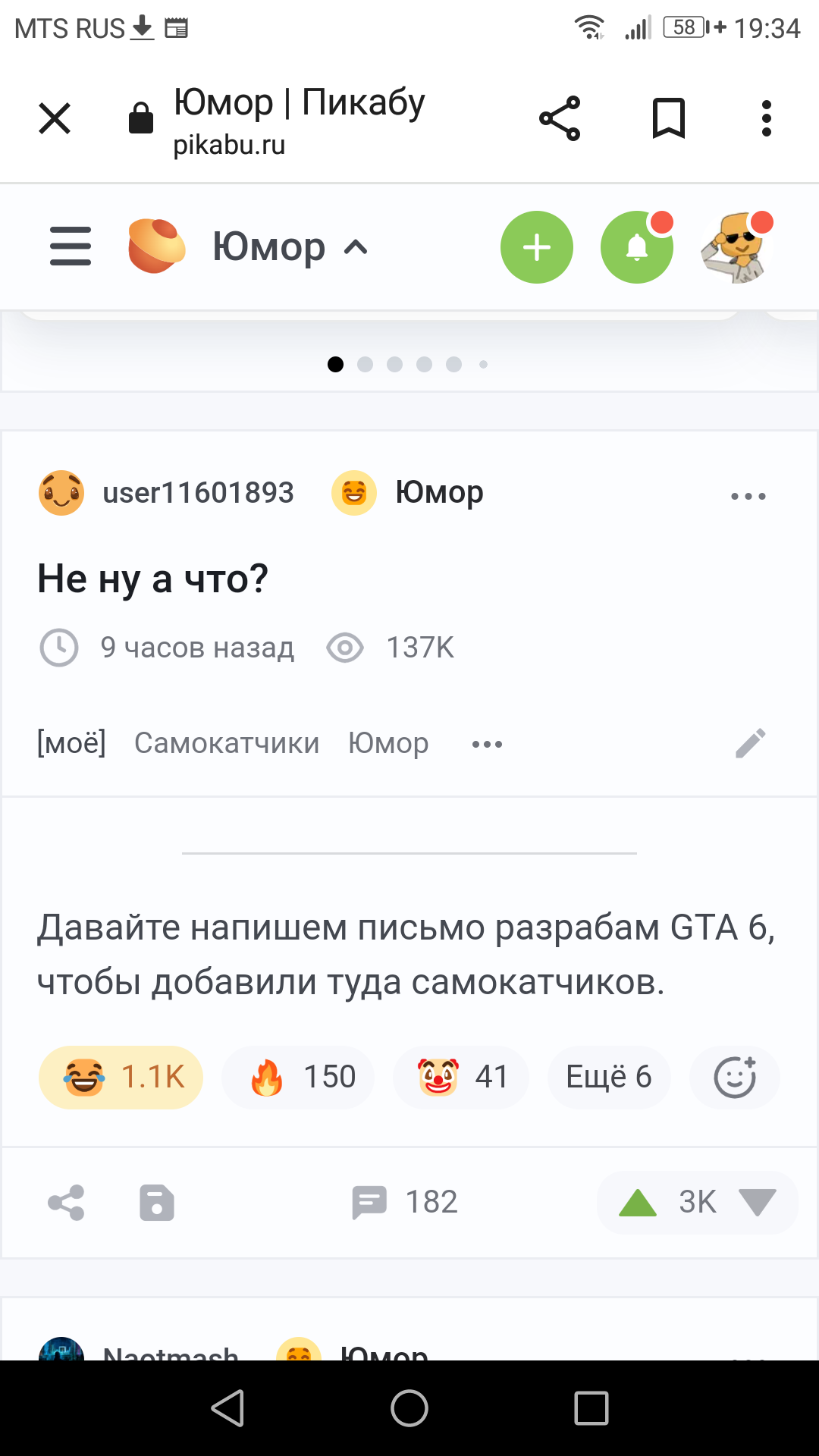Open the notifications bell
Viewport: 819px width, 1456px height.
pos(637,247)
